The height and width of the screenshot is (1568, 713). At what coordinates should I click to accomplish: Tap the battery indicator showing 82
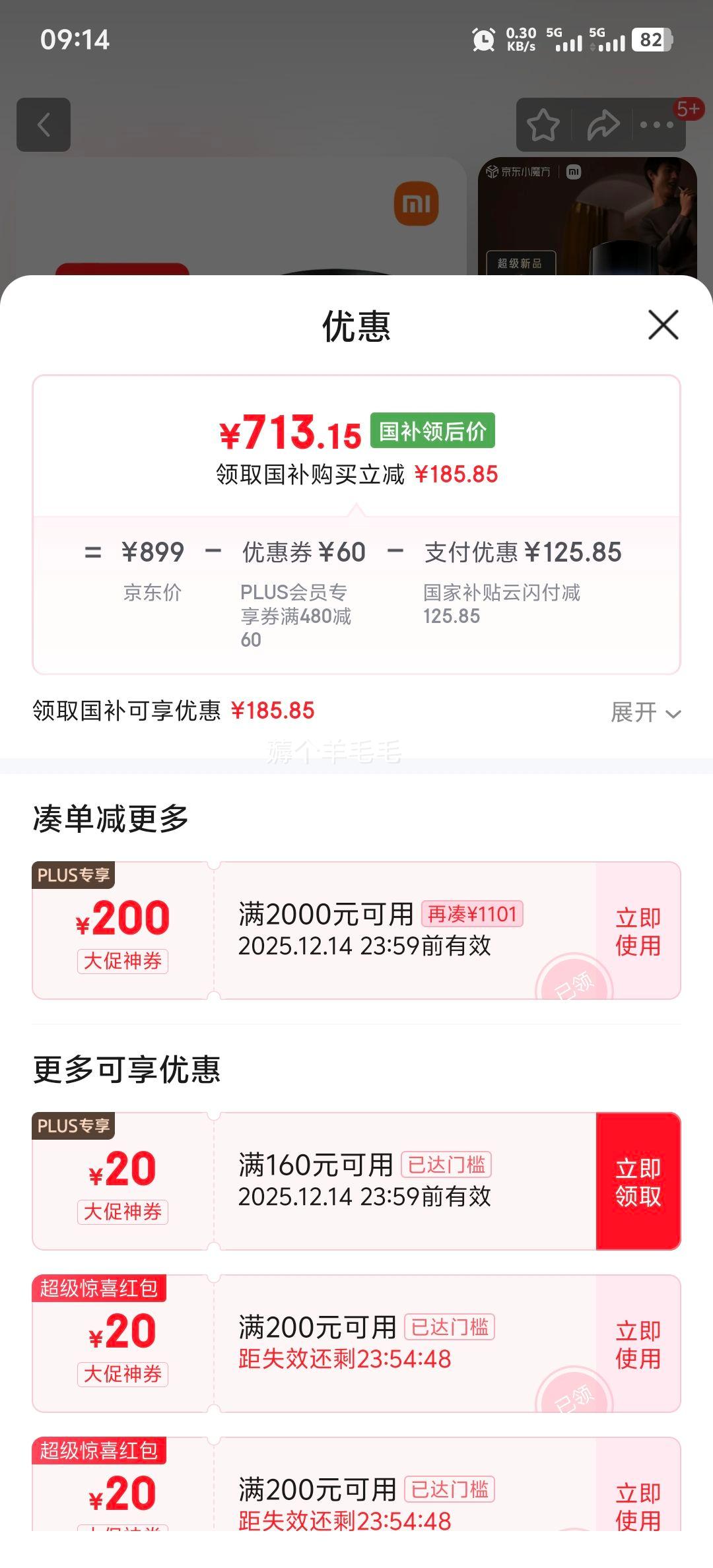click(650, 41)
